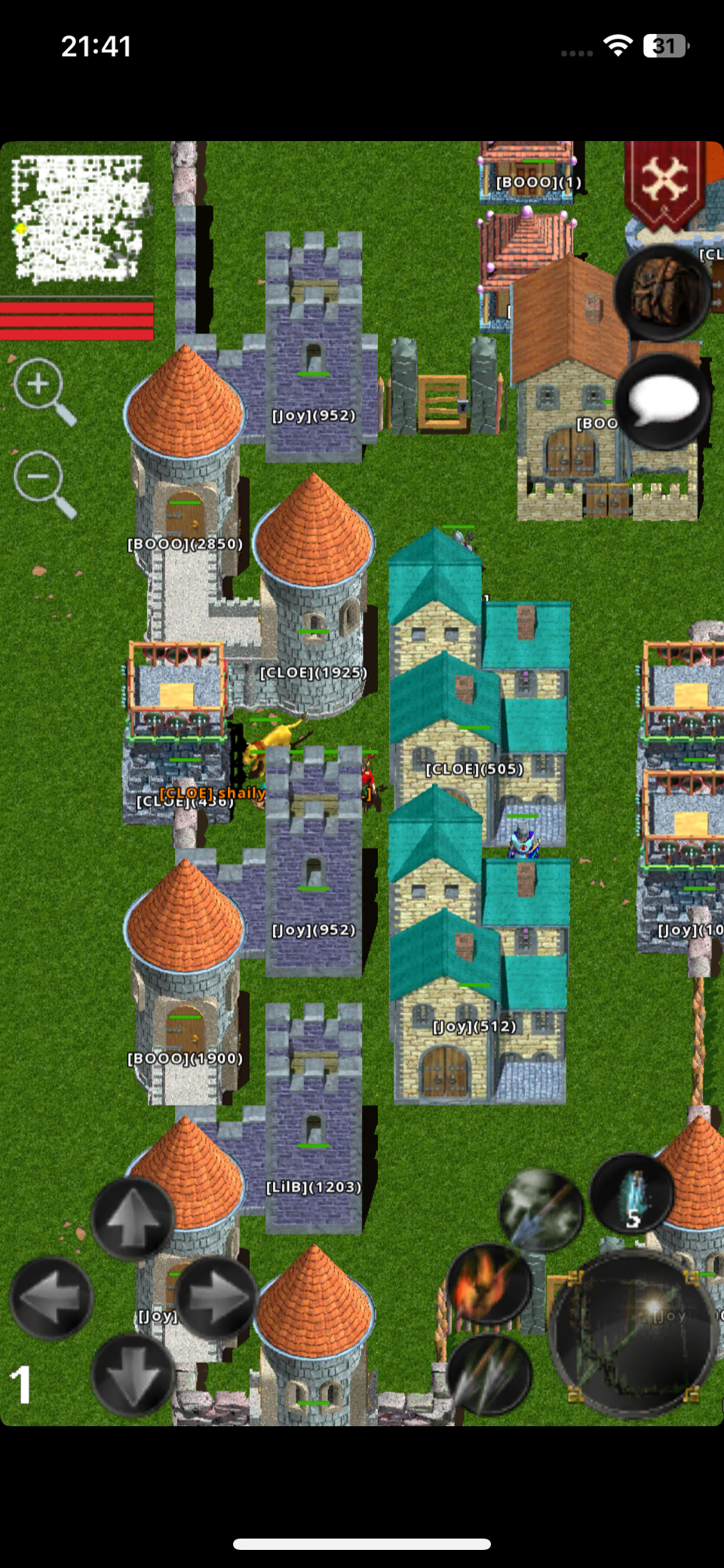
Task: Move character left with arrow
Action: [51, 1298]
